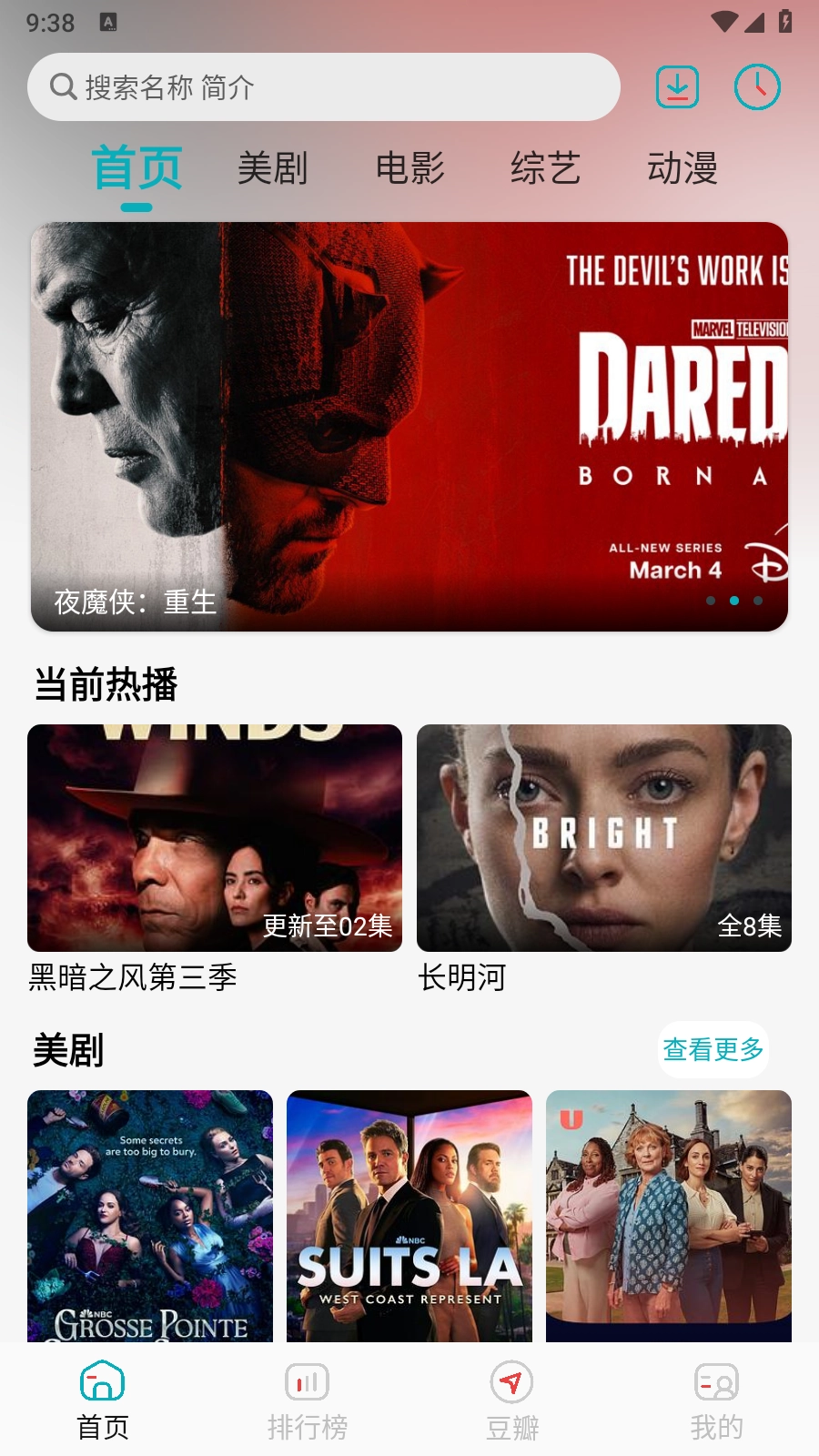Open the 我的 bottom tab
Image resolution: width=819 pixels, height=1456 pixels.
coord(717,1401)
